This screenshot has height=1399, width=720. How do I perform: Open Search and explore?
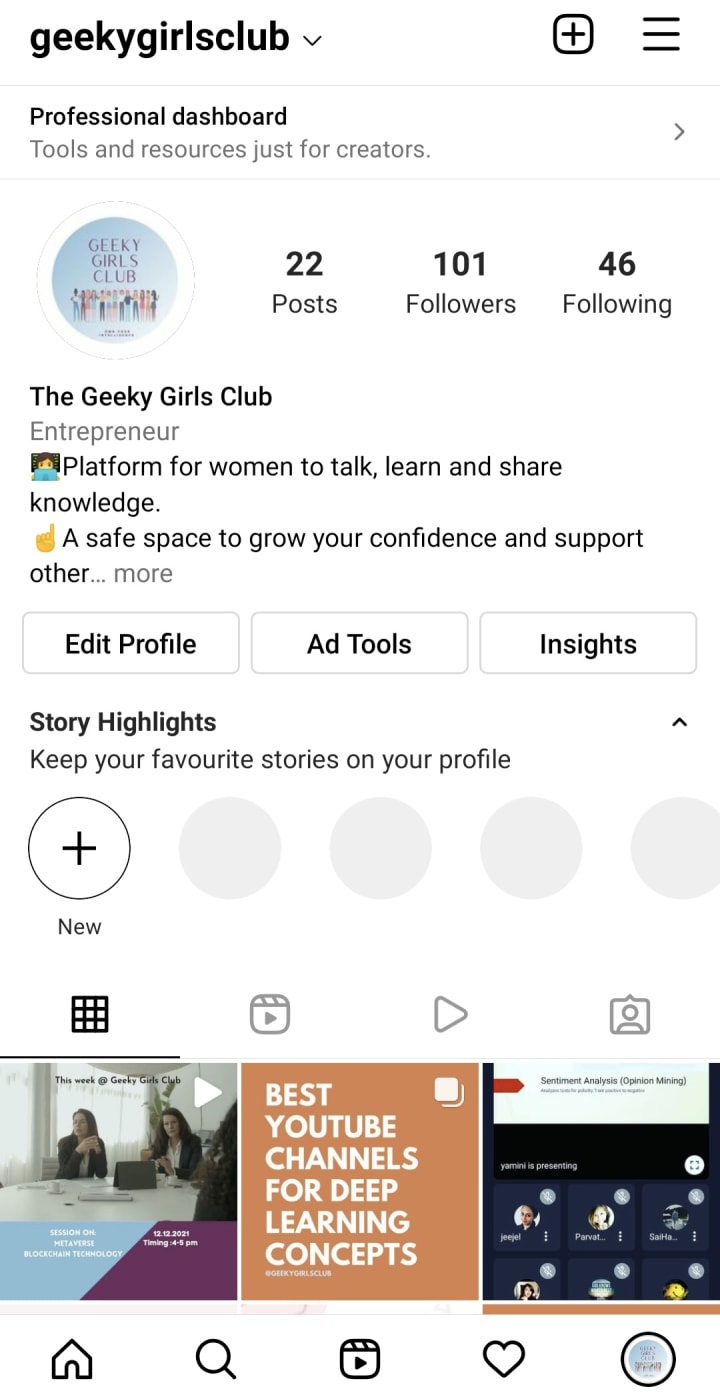[x=215, y=1358]
